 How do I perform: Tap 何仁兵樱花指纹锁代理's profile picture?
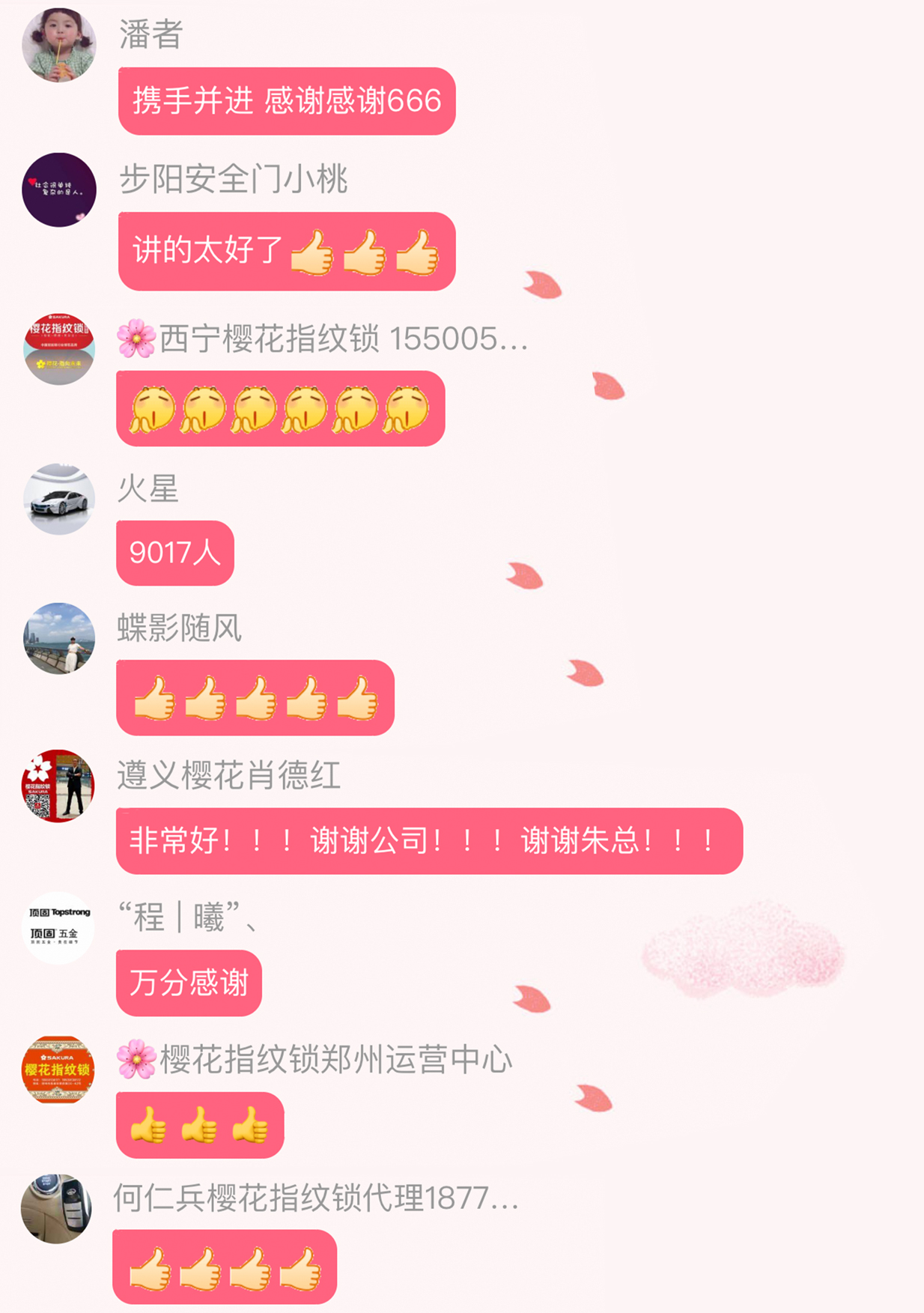click(57, 1208)
